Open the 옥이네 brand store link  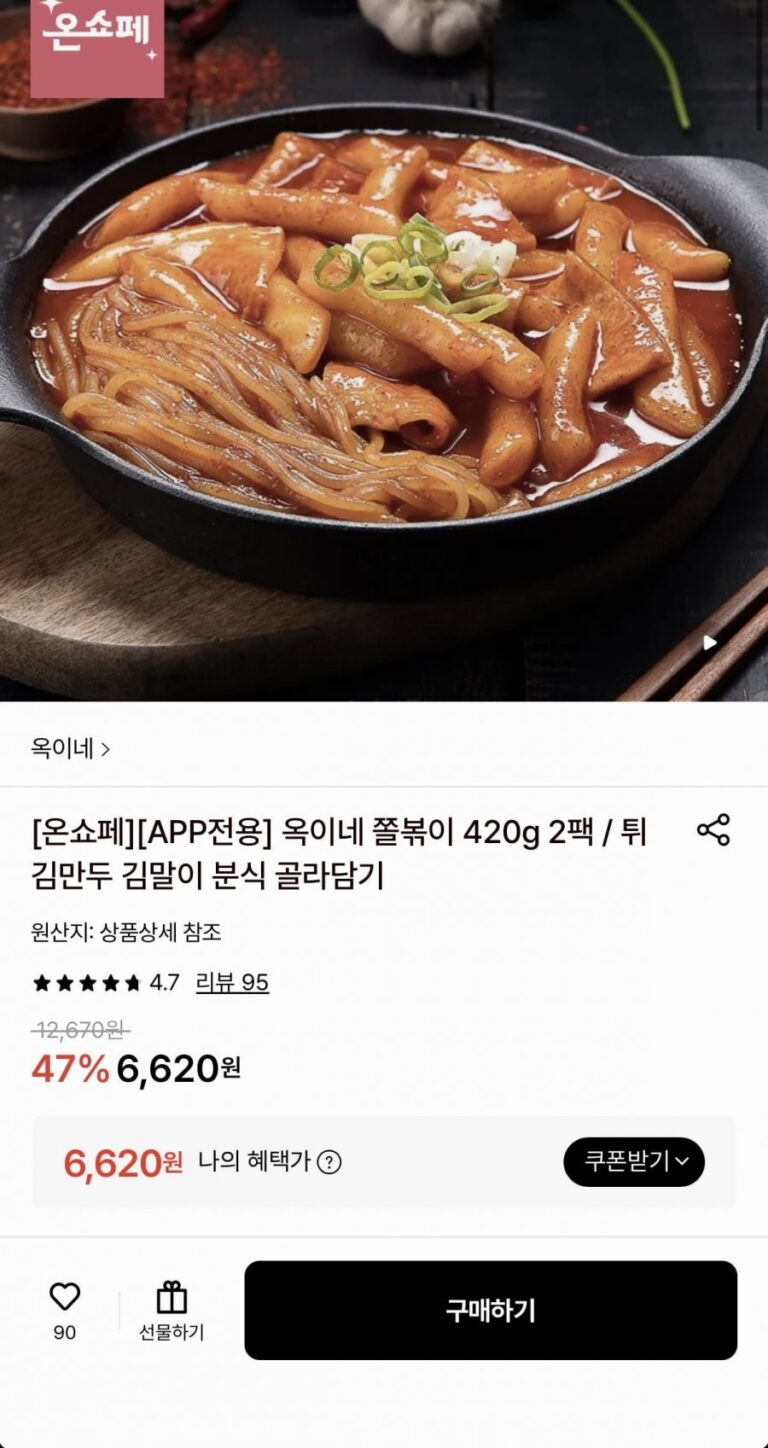tap(70, 748)
